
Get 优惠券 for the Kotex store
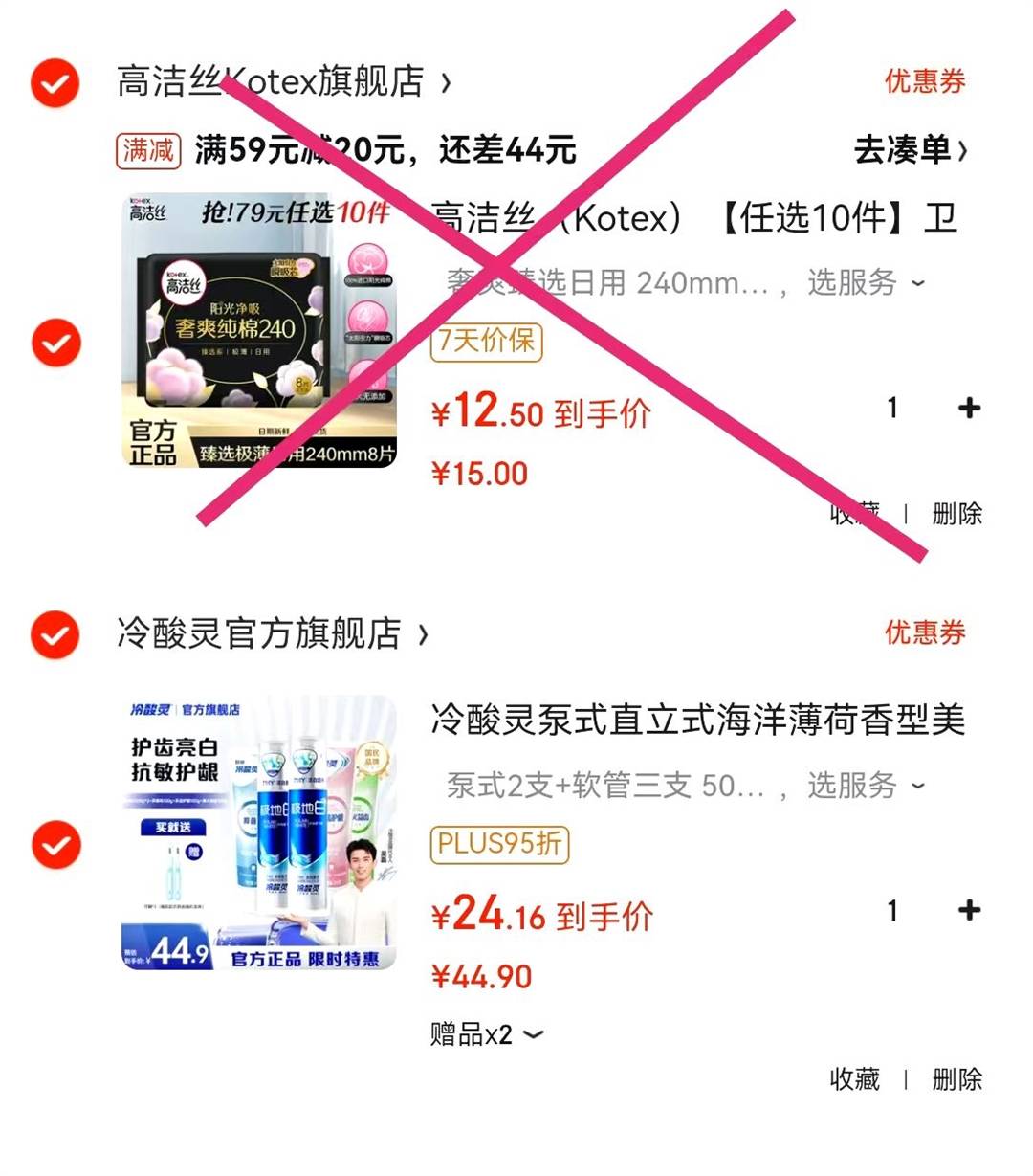pyautogui.click(x=924, y=82)
